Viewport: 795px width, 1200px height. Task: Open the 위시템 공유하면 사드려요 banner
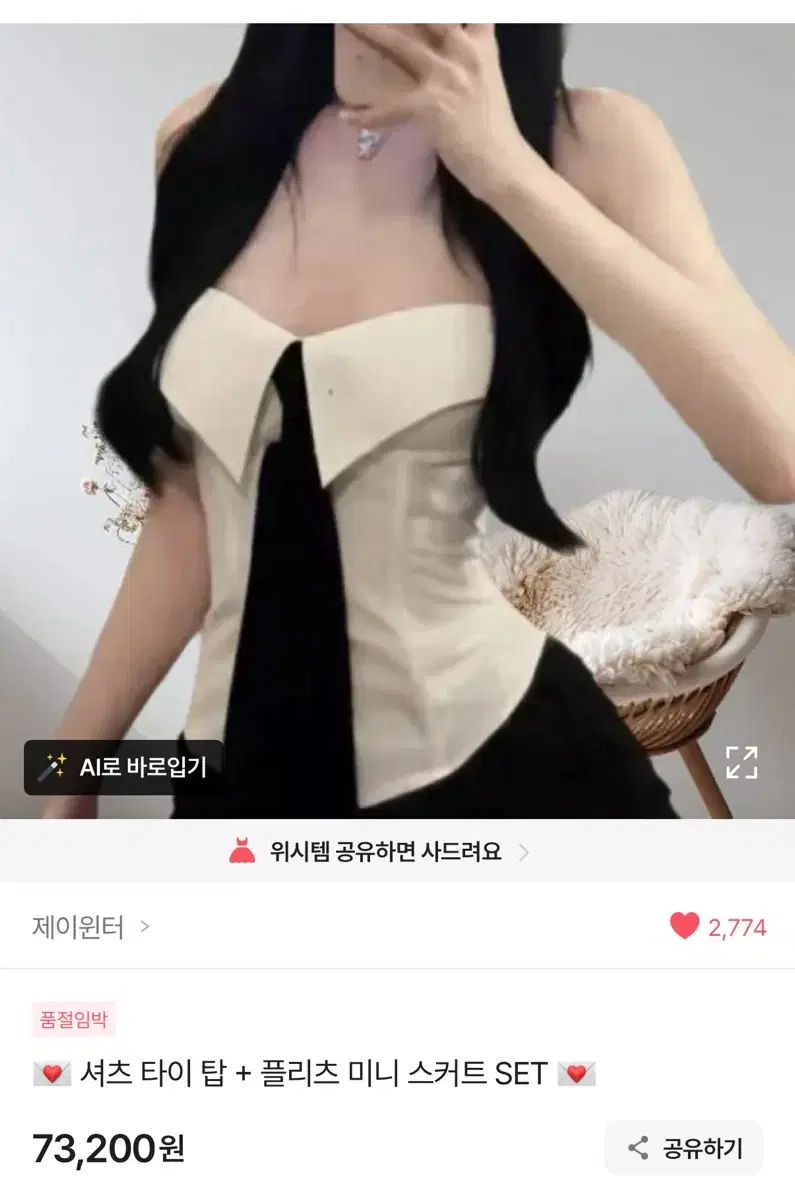click(380, 852)
